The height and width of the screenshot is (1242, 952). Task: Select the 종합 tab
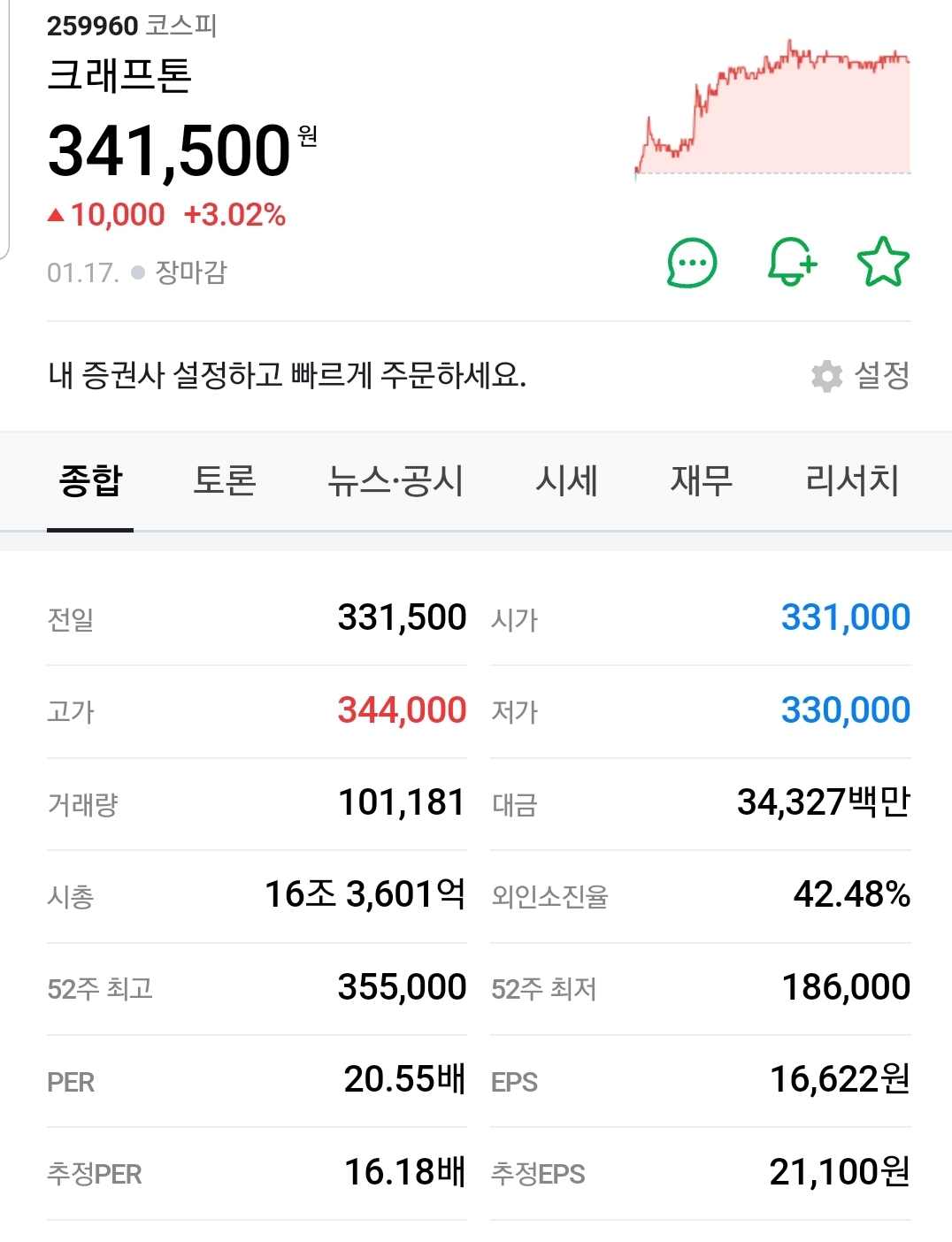pos(90,480)
